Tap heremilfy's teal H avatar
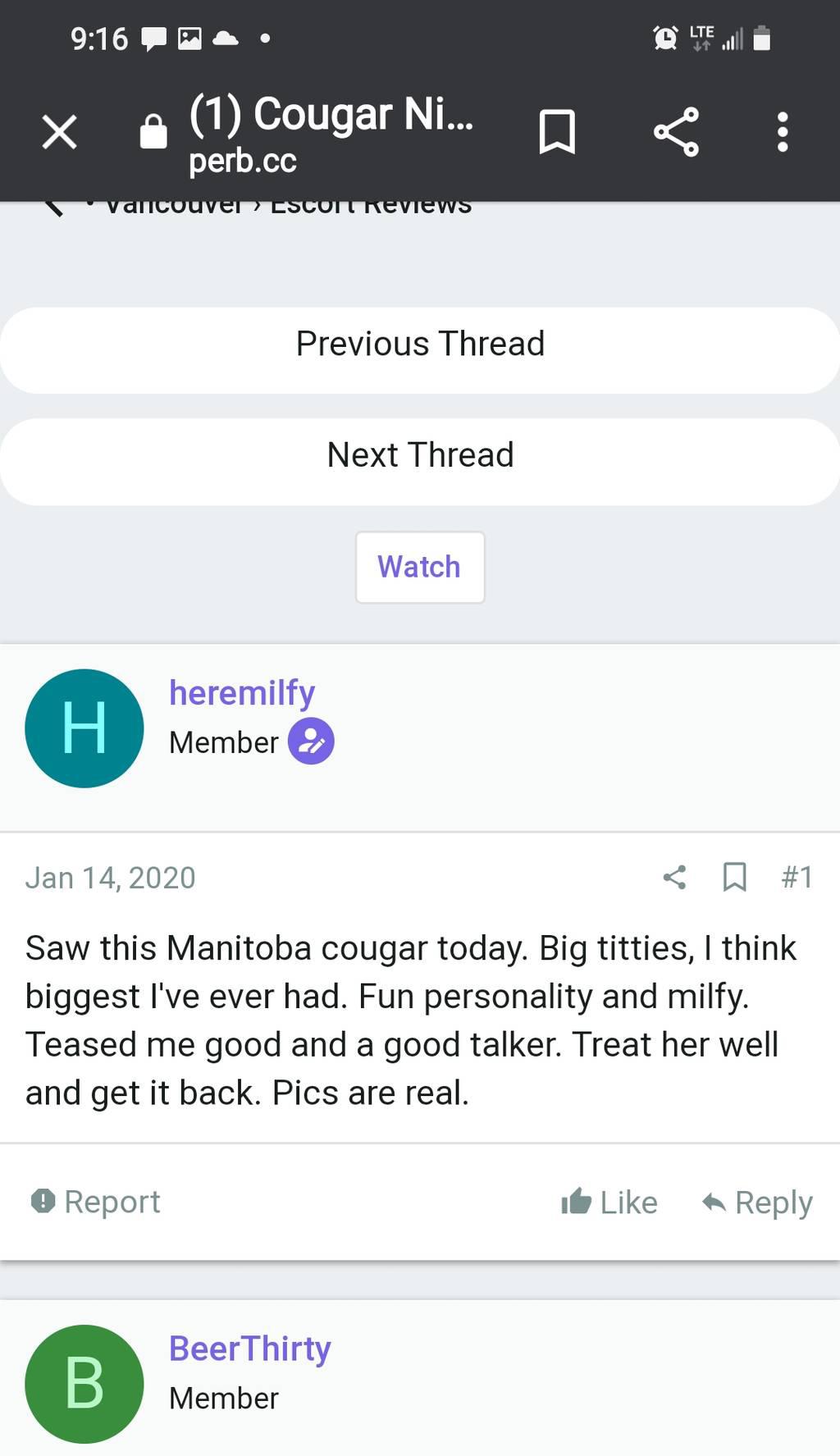The height and width of the screenshot is (1456, 840). pos(84,728)
